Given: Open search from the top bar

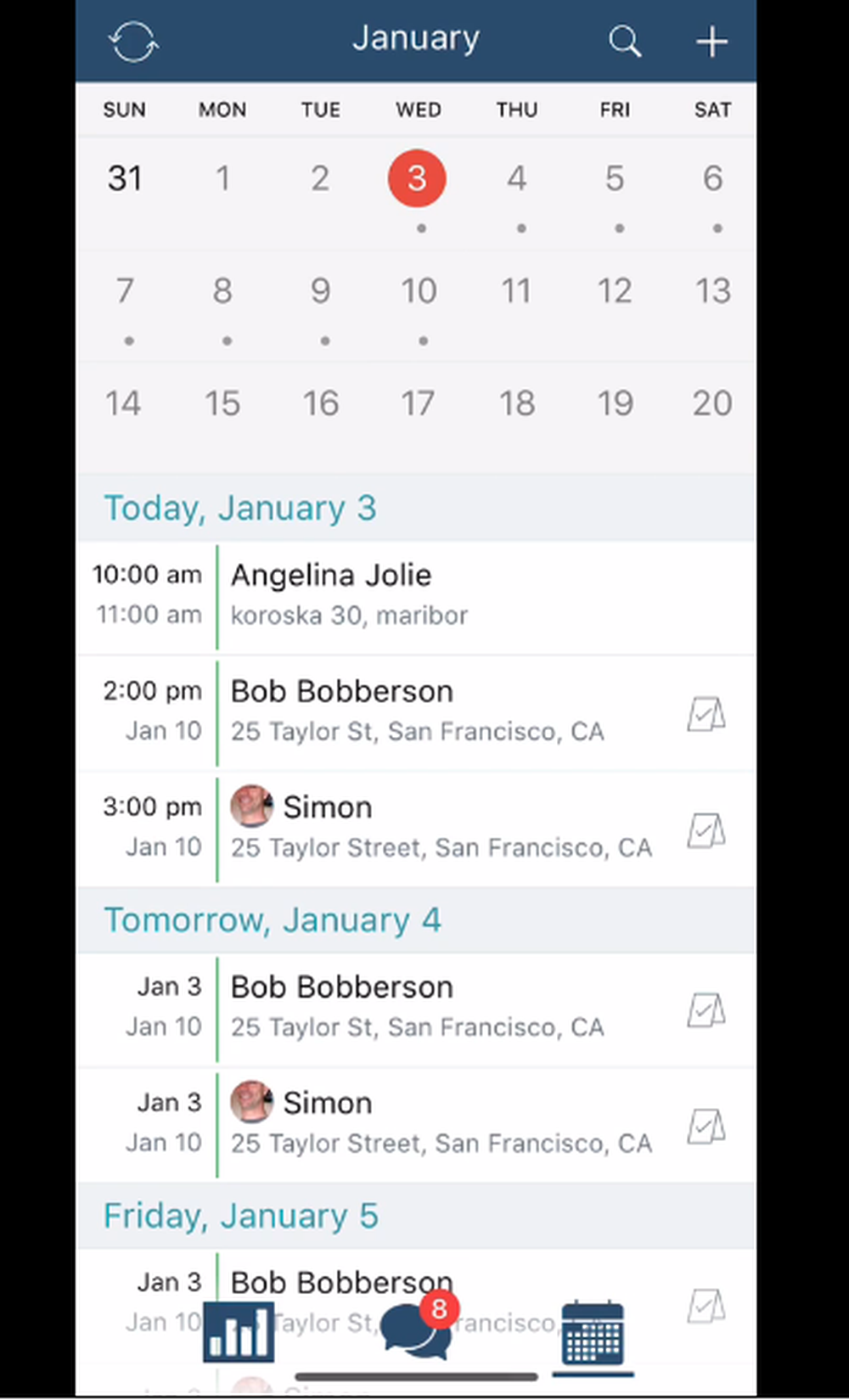Looking at the screenshot, I should tap(624, 40).
